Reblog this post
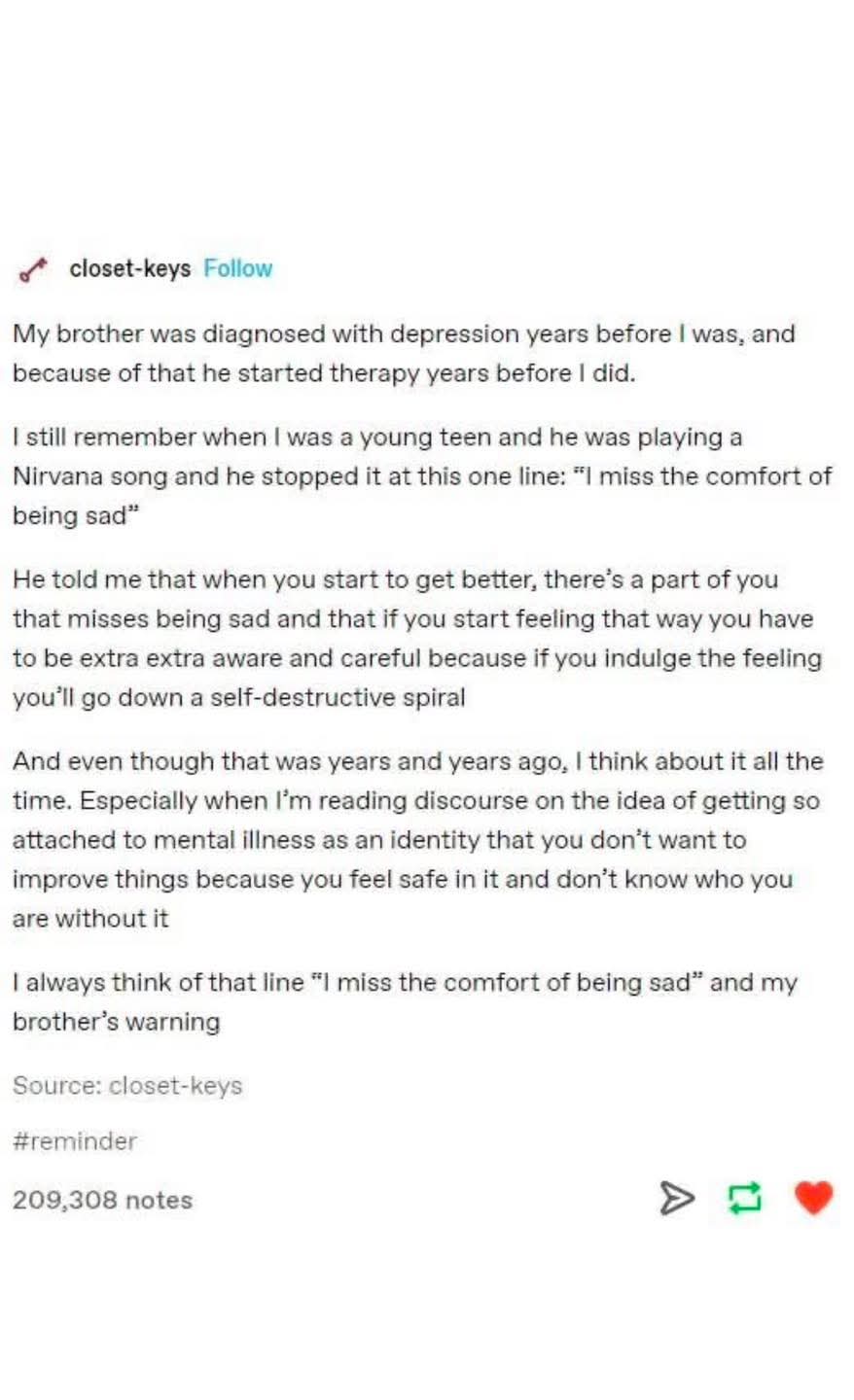The image size is (854, 1400). point(745,1198)
